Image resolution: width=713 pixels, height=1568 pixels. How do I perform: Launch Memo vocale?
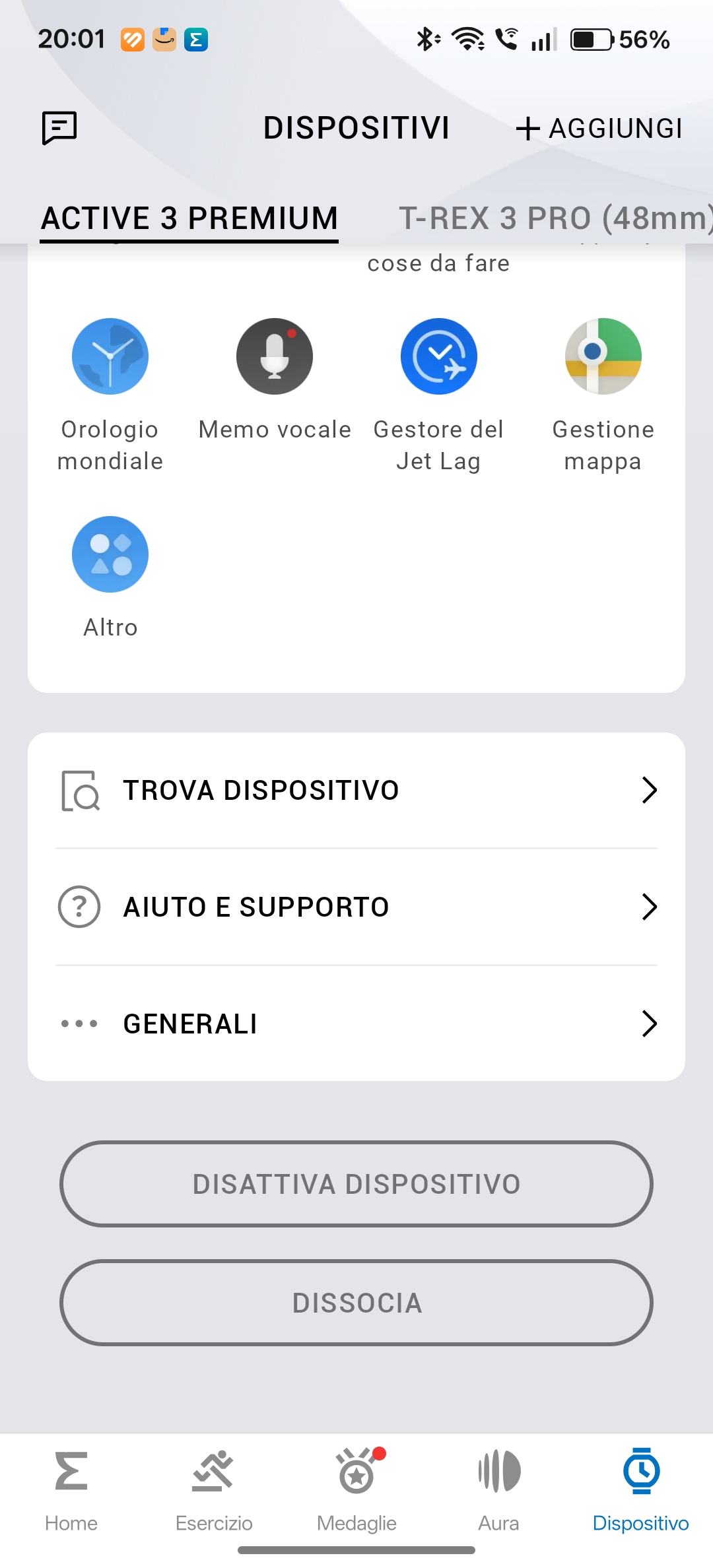275,357
